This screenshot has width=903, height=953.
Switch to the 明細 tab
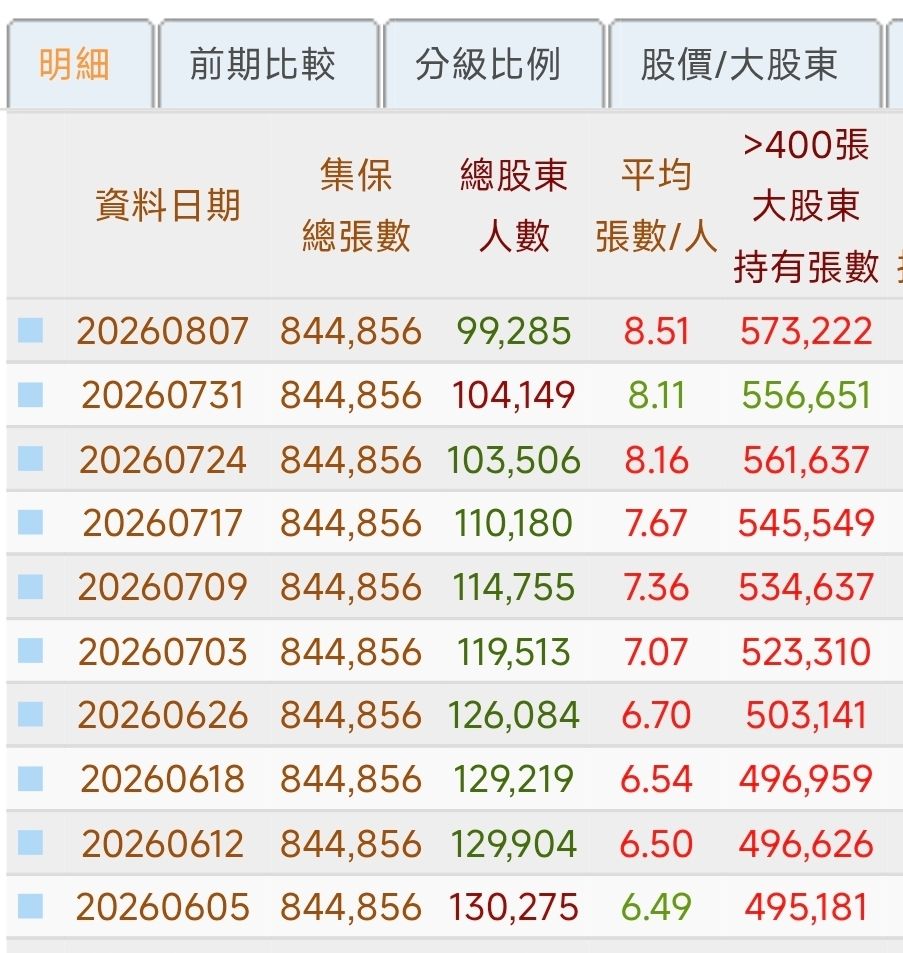[x=80, y=64]
